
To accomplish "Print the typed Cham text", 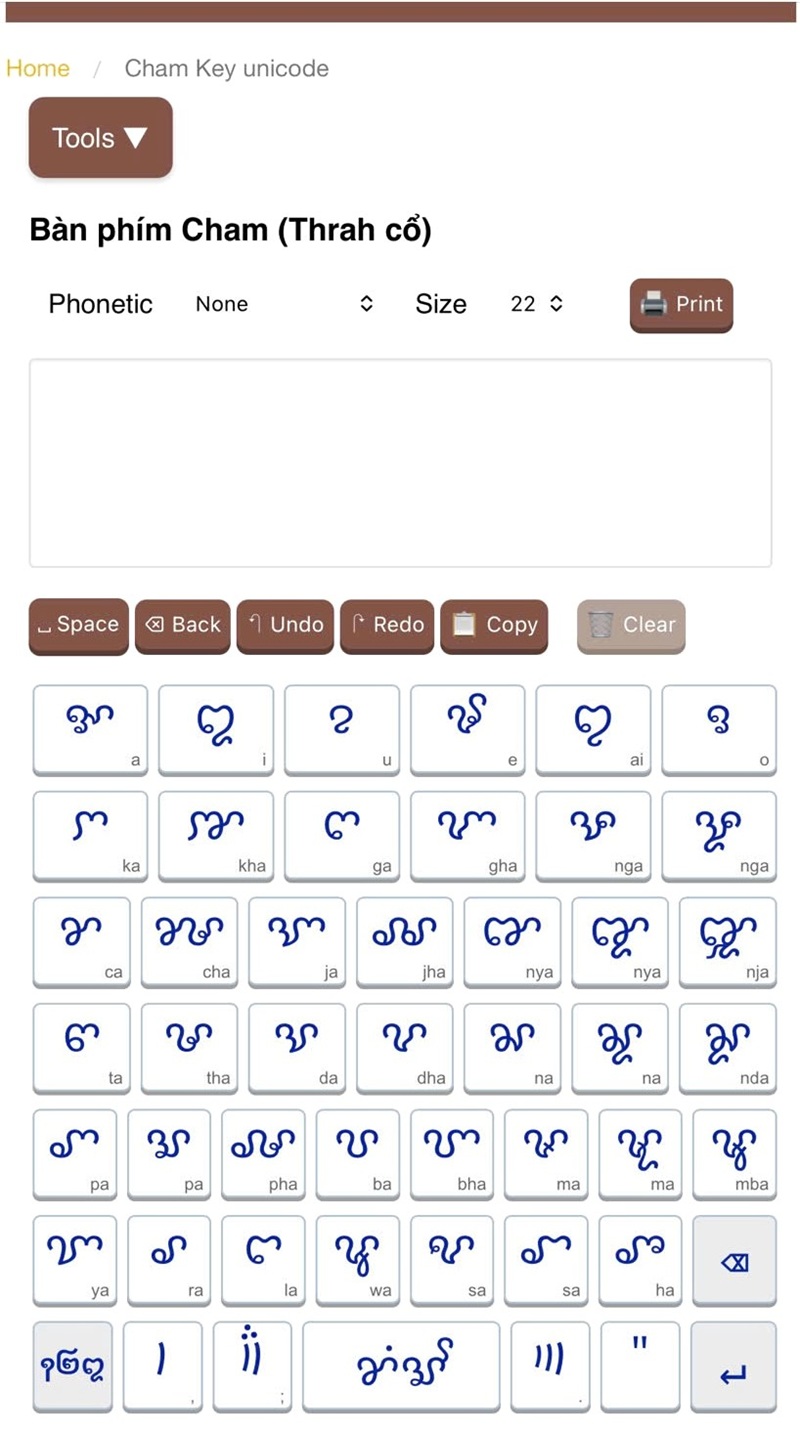I will click(x=681, y=304).
